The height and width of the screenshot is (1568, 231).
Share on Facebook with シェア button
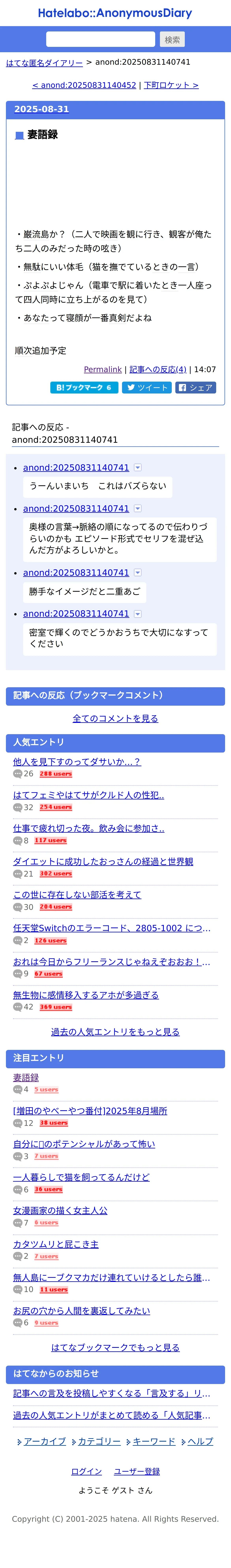coord(196,388)
